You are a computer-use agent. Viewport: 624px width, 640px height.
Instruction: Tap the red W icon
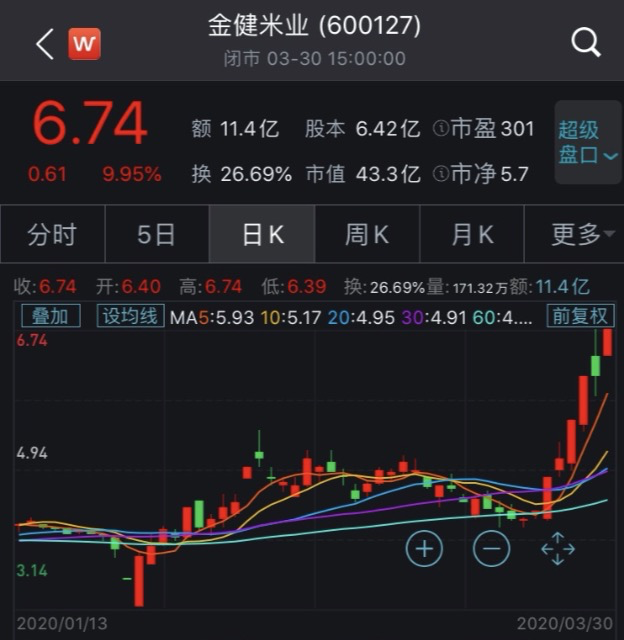[84, 44]
